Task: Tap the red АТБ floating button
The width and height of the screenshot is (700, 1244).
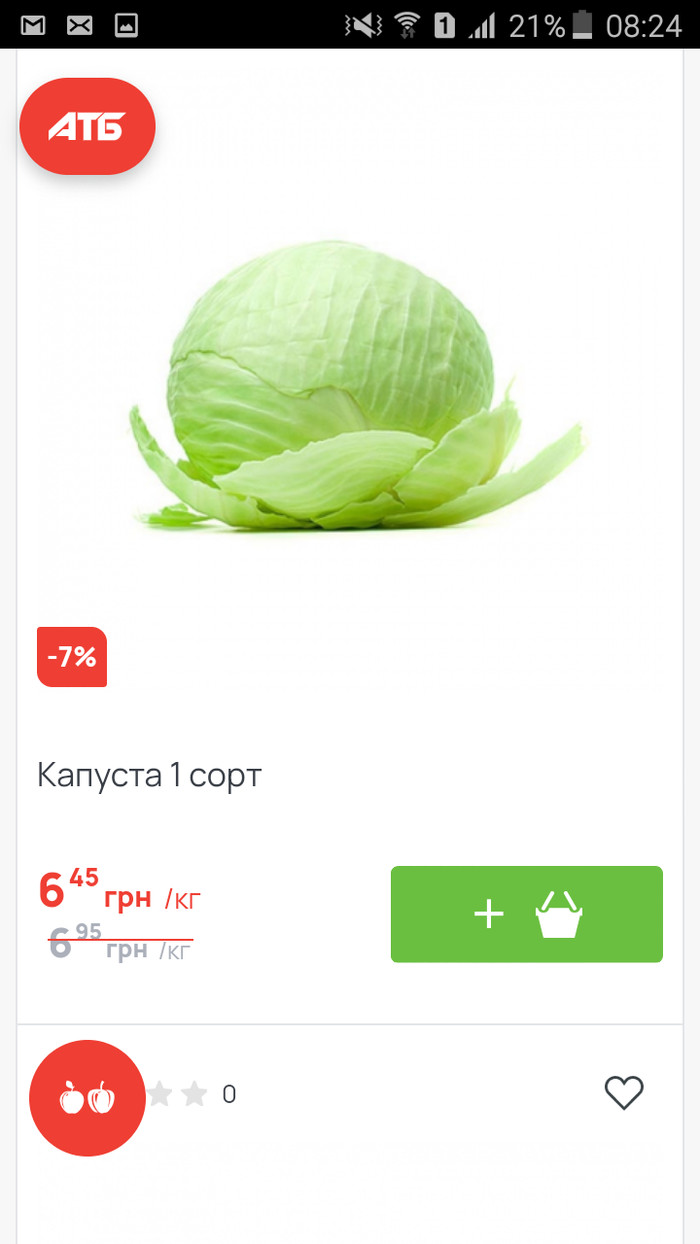Action: click(87, 127)
